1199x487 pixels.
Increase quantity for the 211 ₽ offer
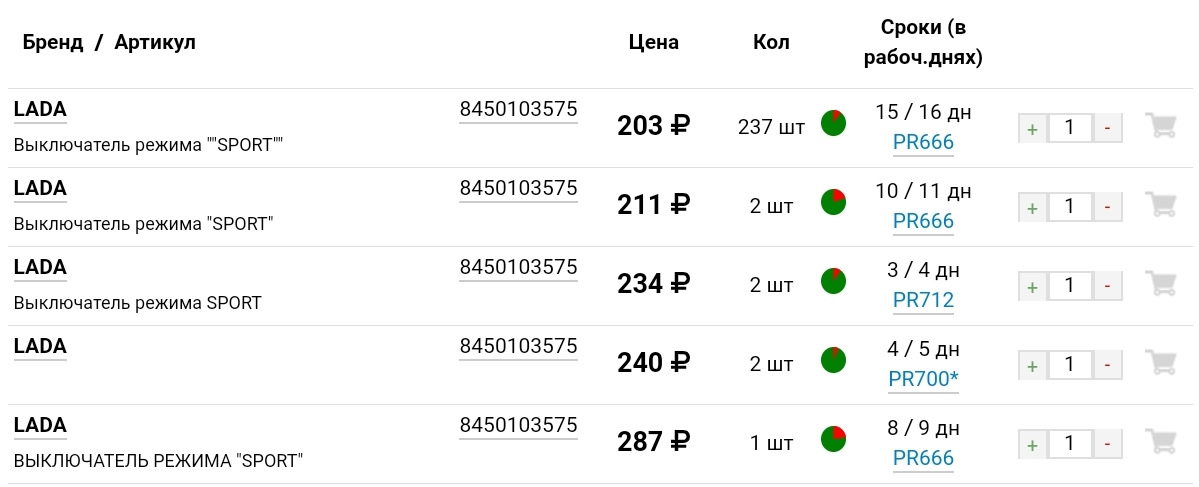(x=1032, y=207)
